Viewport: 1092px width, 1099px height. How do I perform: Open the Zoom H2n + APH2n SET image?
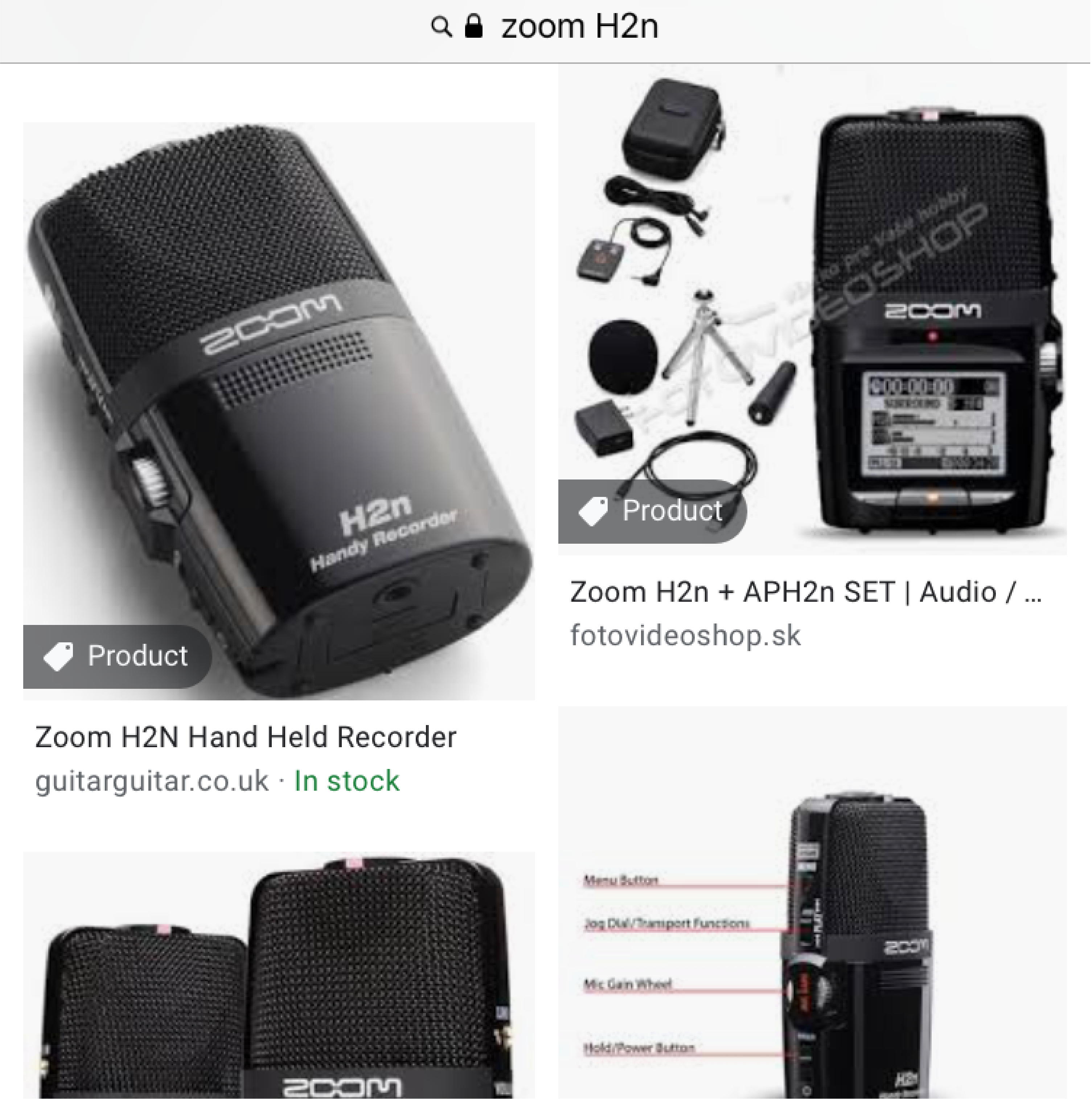pyautogui.click(x=812, y=310)
